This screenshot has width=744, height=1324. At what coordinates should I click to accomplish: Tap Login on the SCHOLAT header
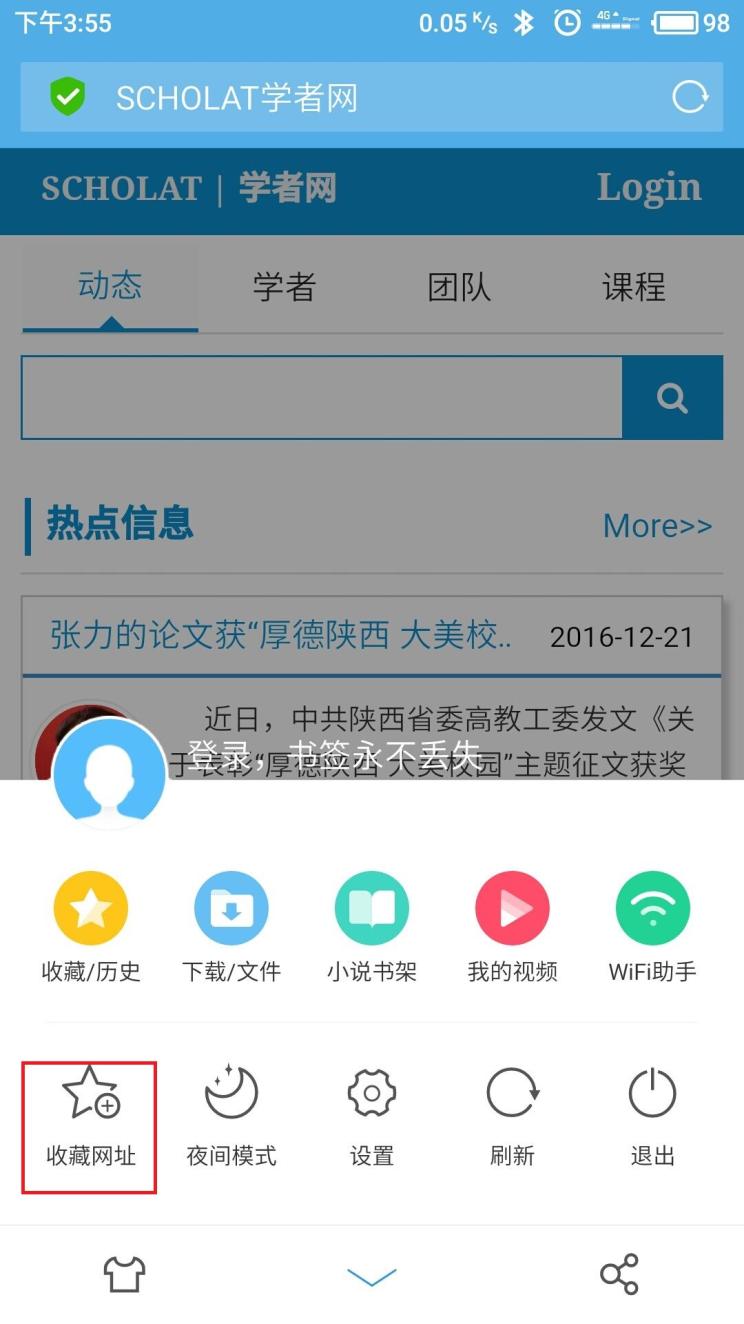pyautogui.click(x=648, y=188)
